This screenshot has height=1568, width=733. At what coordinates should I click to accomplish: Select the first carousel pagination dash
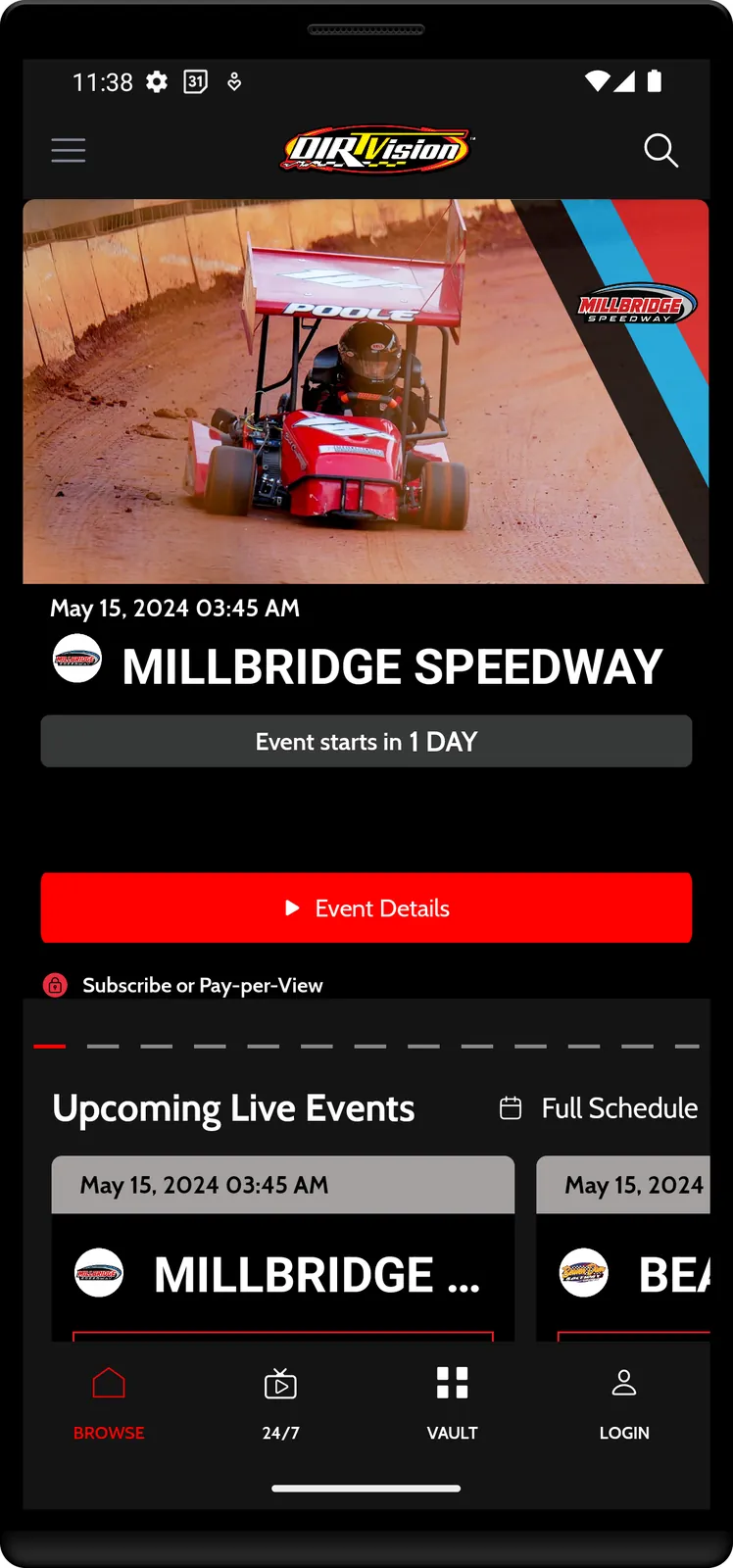(x=50, y=1046)
